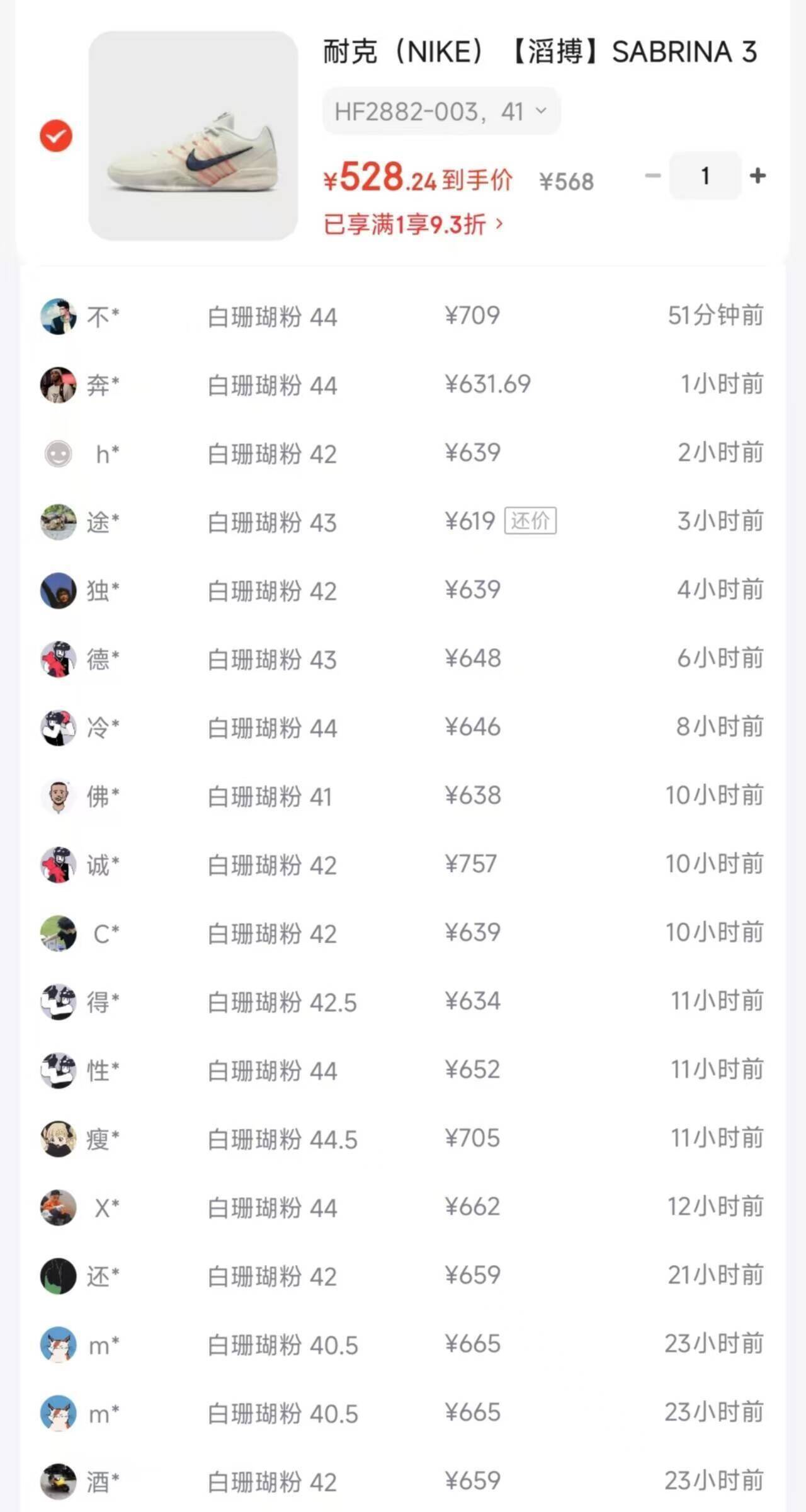Click the avatar of buyer 独*
This screenshot has height=1512, width=806.
[57, 590]
